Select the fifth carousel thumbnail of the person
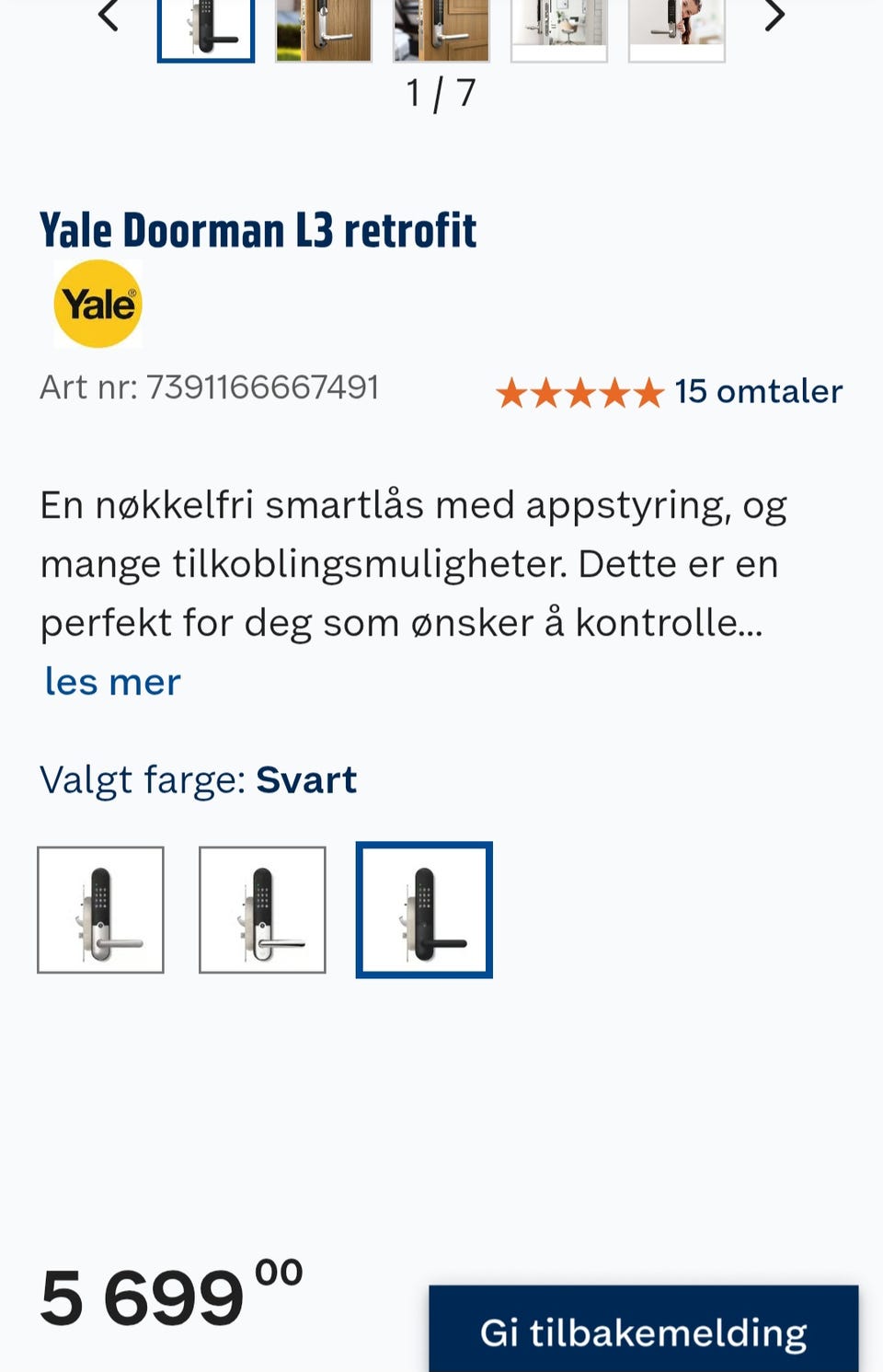The height and width of the screenshot is (1372, 883). 677,28
